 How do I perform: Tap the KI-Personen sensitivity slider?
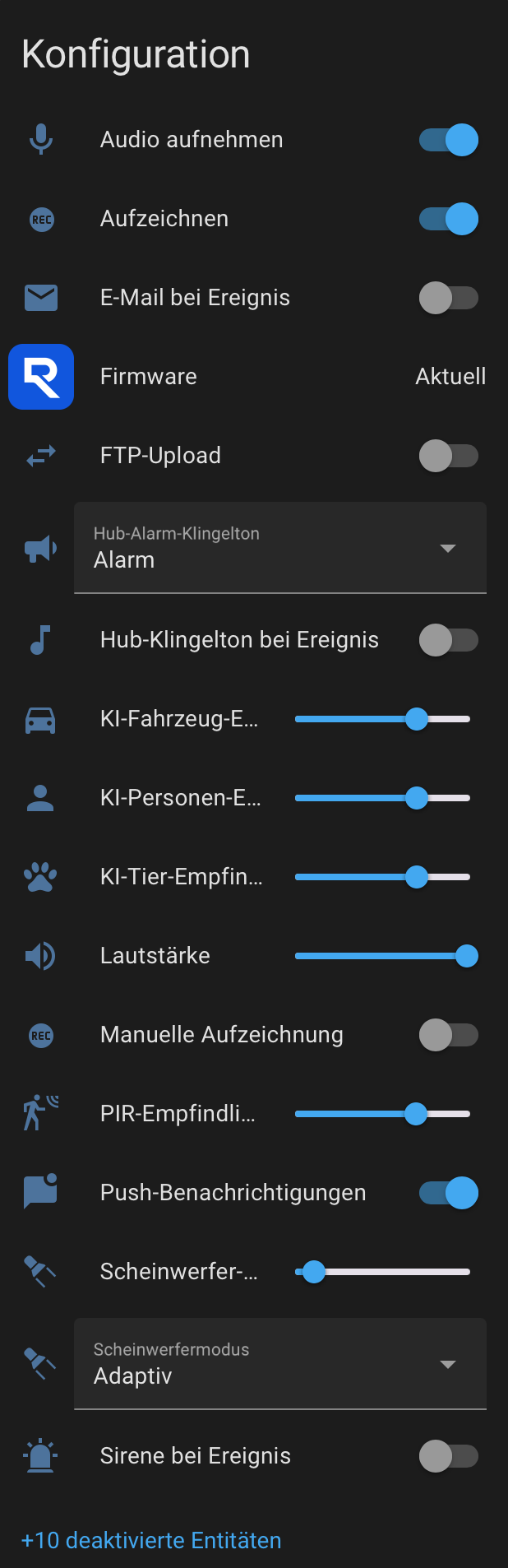tap(382, 798)
